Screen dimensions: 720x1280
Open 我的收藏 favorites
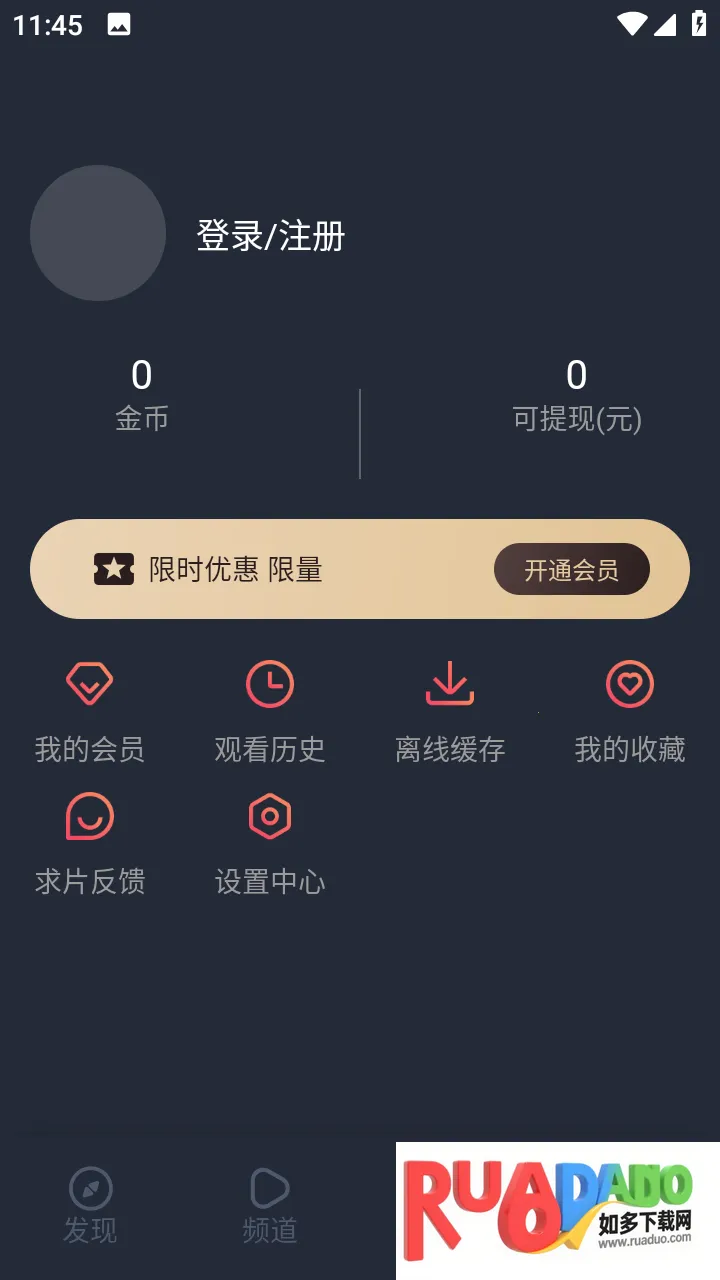(x=630, y=712)
